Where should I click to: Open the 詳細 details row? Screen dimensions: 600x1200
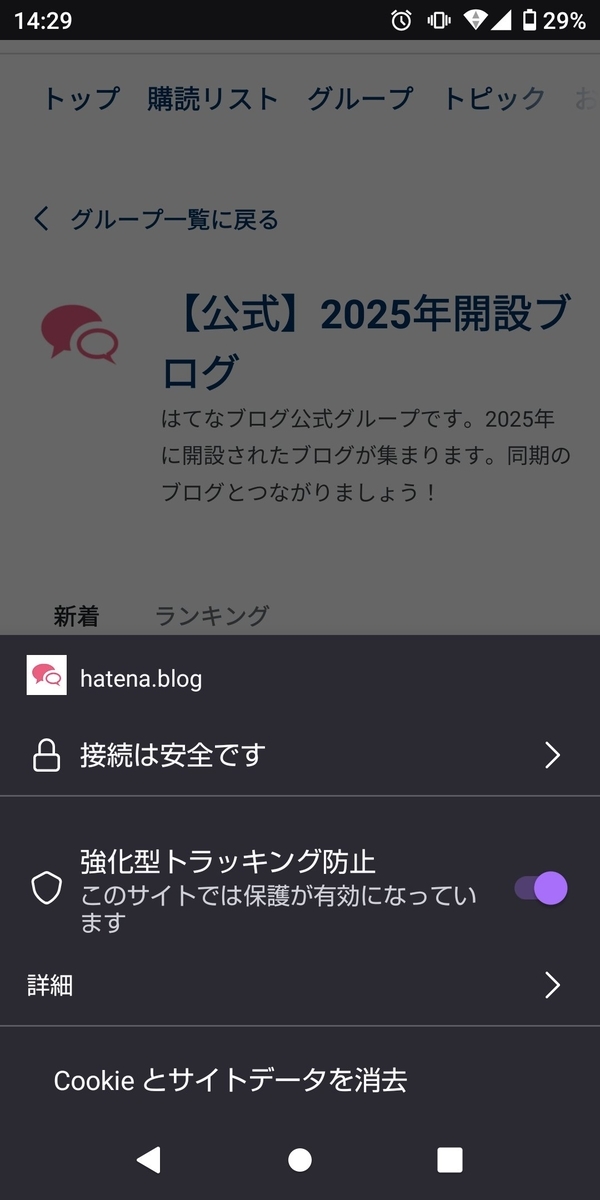point(300,986)
